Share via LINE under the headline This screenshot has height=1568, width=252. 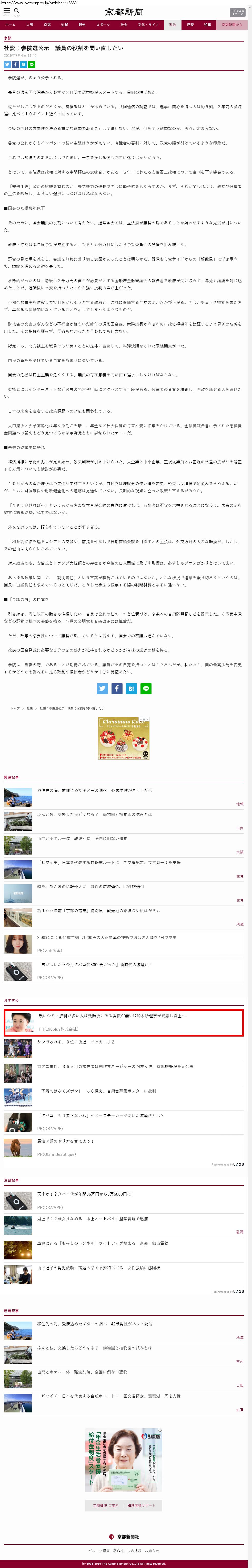(32, 64)
